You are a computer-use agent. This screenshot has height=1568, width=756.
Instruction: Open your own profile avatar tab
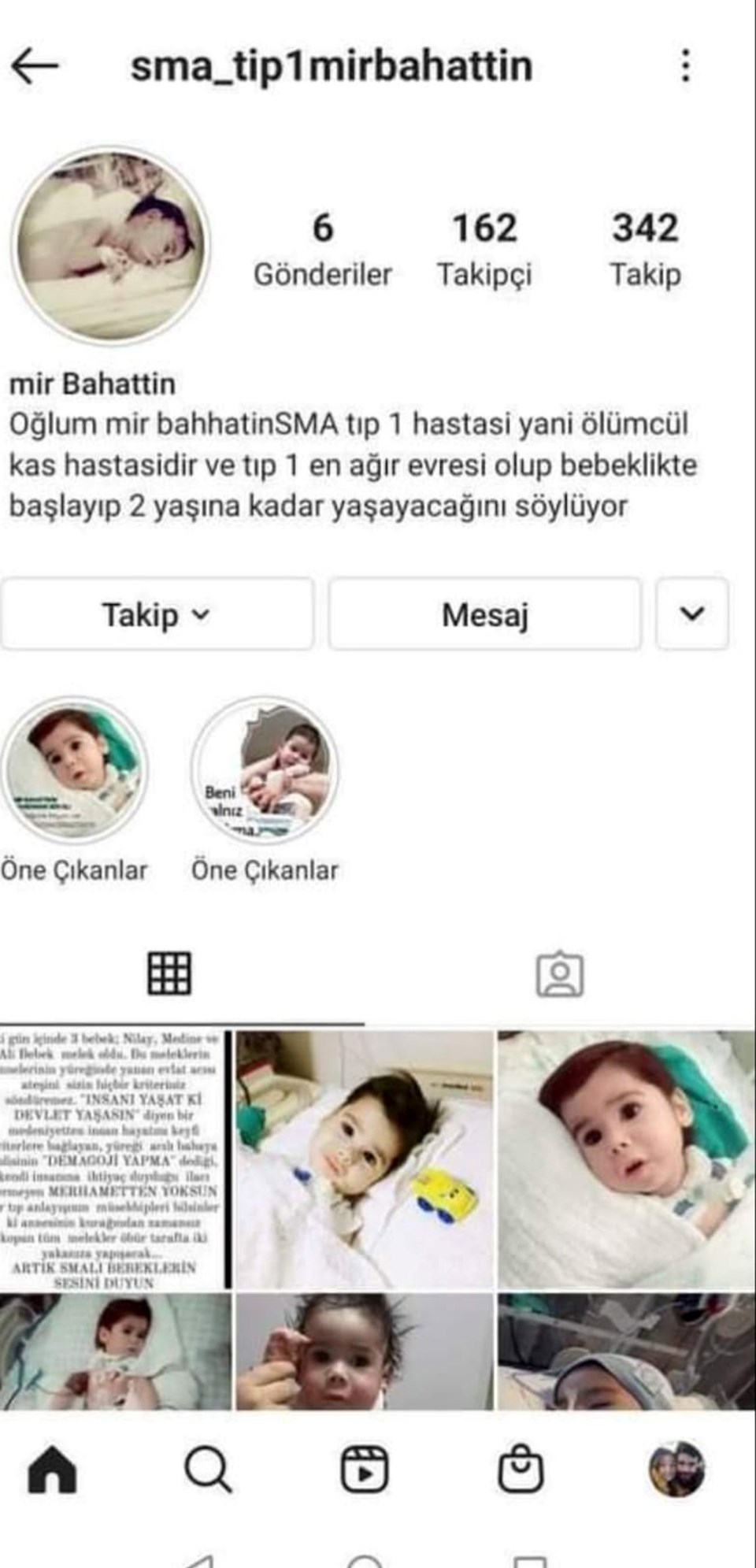(x=676, y=1470)
